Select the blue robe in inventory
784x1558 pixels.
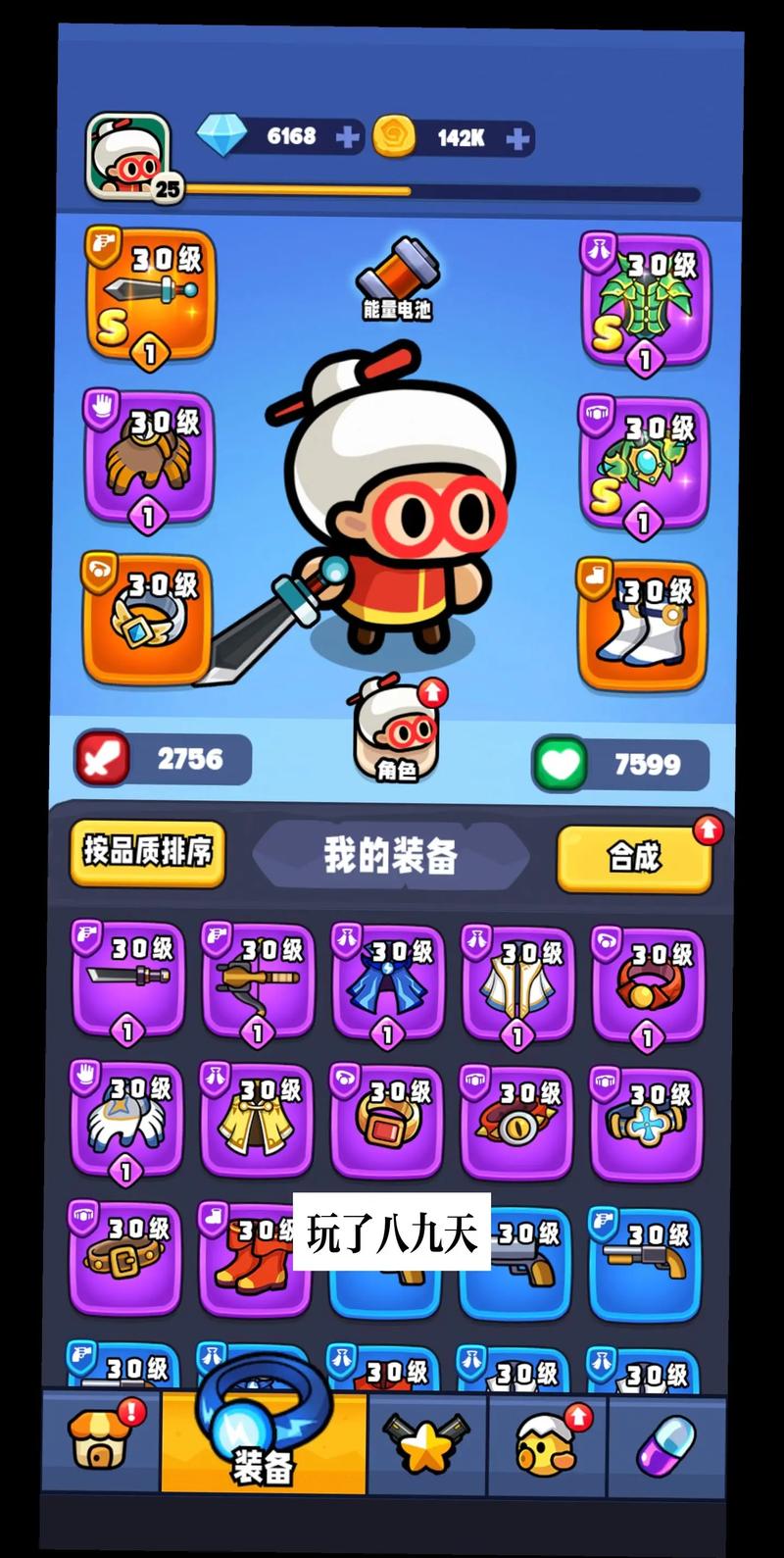pos(387,980)
